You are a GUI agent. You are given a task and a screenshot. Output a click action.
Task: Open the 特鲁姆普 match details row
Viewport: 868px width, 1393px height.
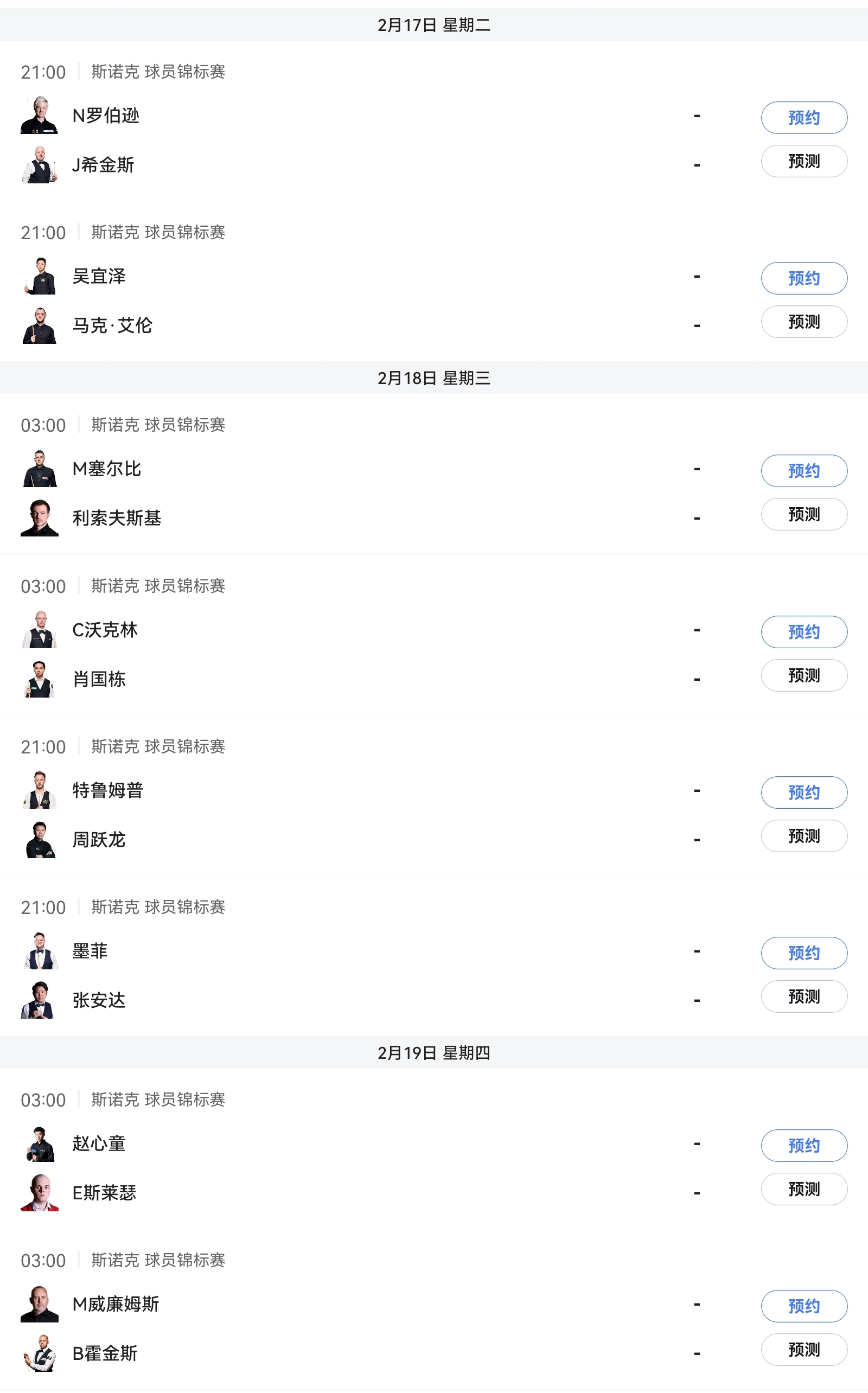(x=344, y=790)
